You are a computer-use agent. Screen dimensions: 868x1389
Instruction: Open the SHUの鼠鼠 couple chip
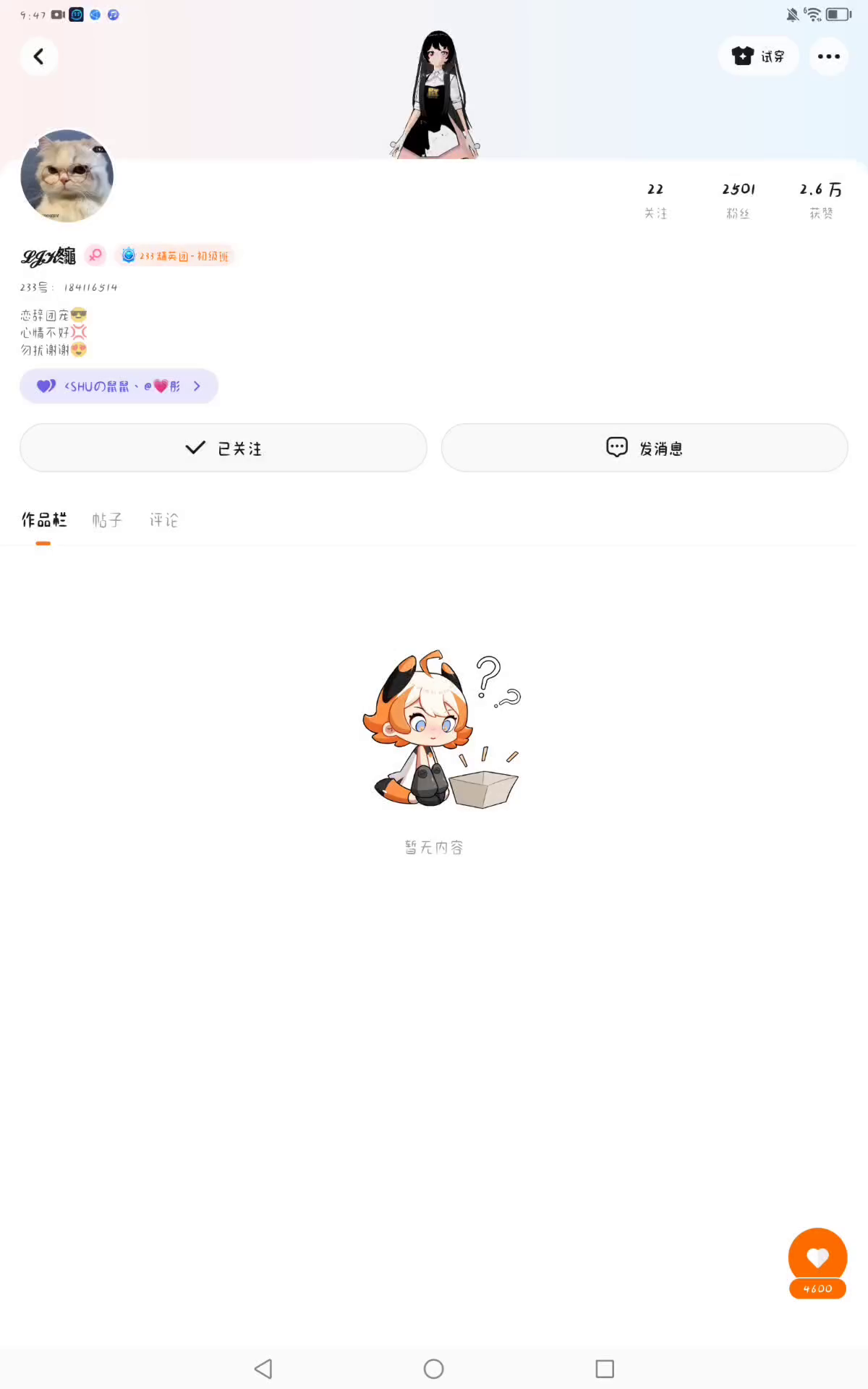pos(119,386)
